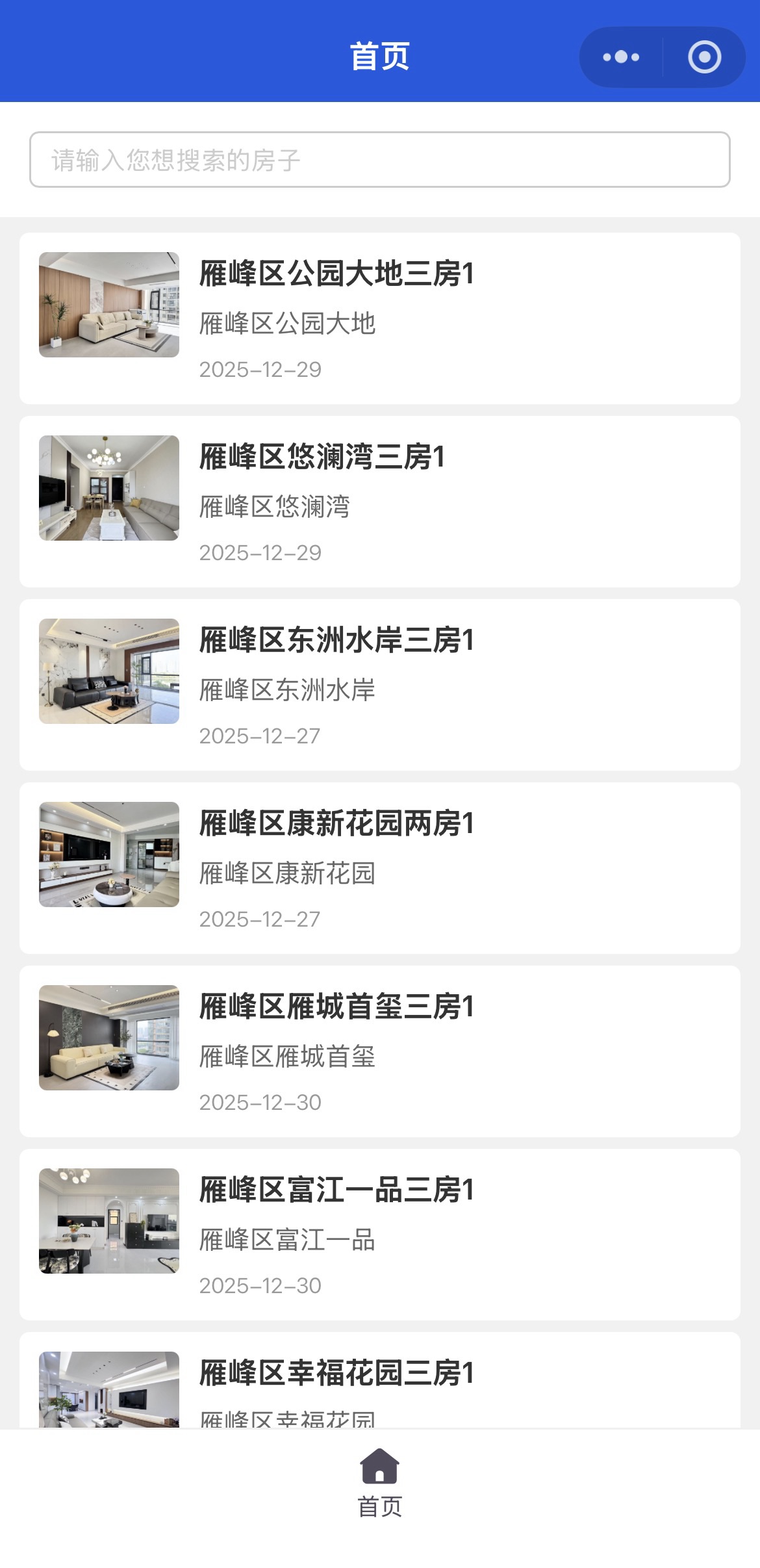Select the 雁峰区东洲水岸三房1 listing
The height and width of the screenshot is (1568, 760).
coord(379,685)
